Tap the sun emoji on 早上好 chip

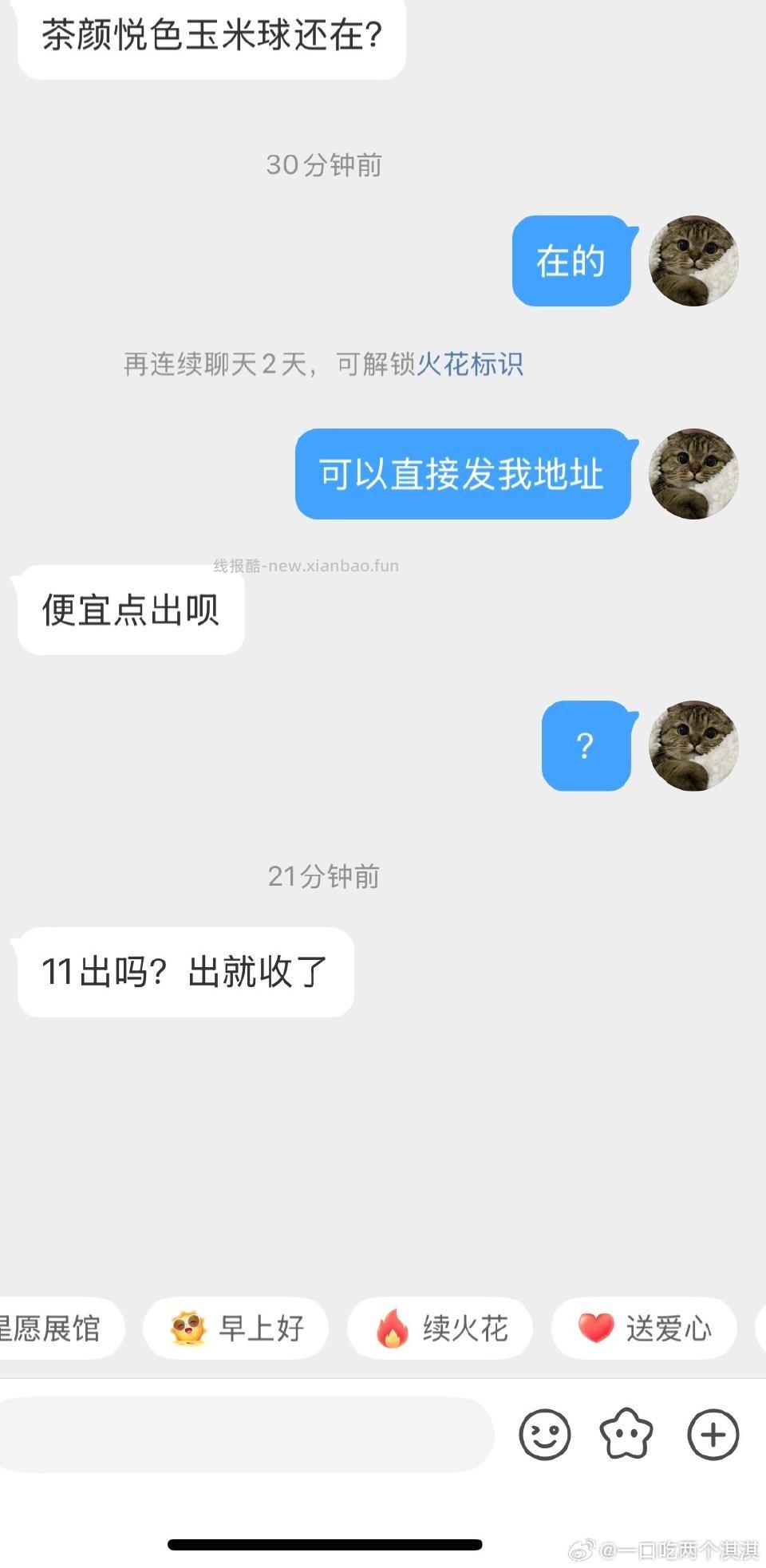pyautogui.click(x=189, y=1327)
